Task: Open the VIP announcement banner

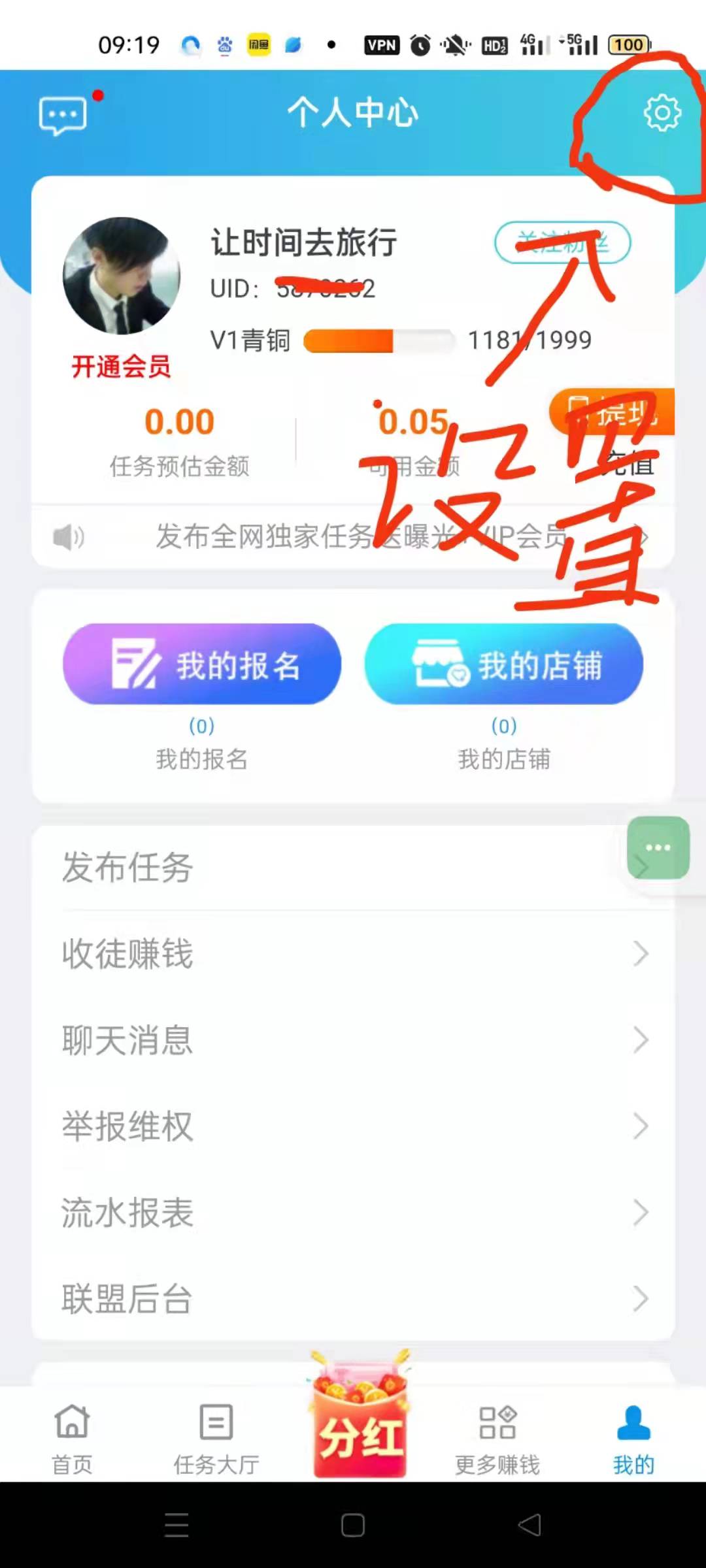Action: click(353, 537)
